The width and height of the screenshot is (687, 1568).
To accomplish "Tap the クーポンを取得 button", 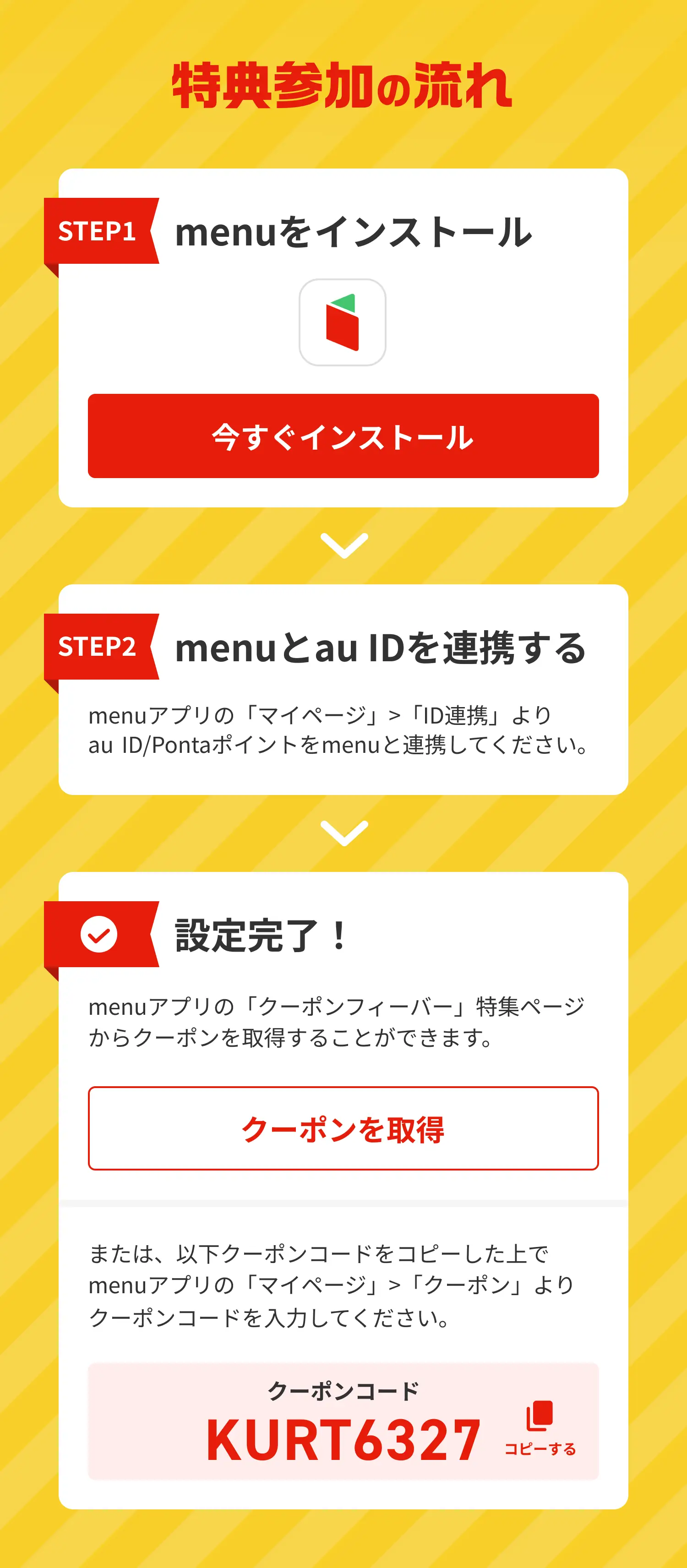I will (343, 1128).
